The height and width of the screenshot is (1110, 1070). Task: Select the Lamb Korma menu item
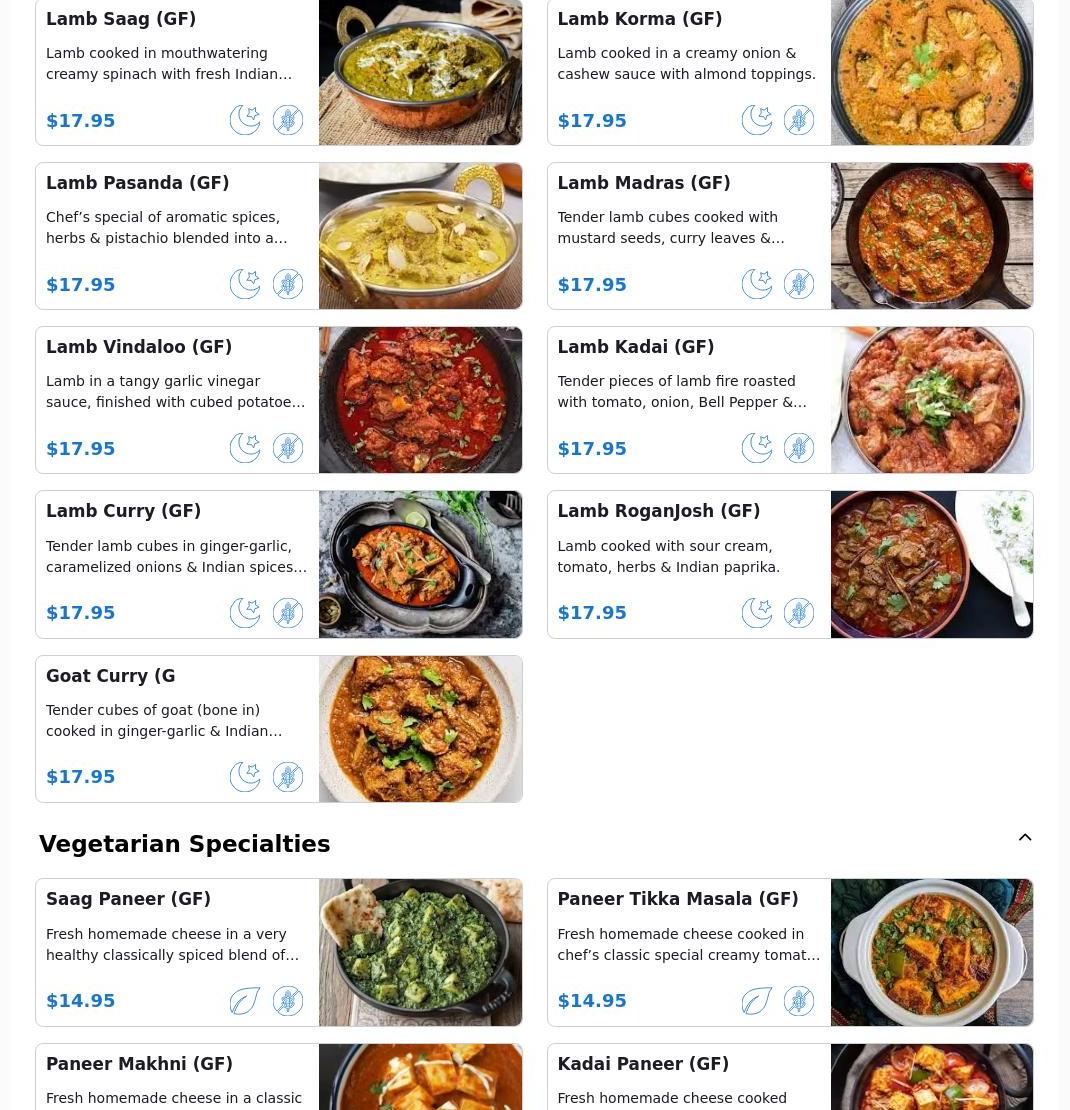(x=690, y=72)
